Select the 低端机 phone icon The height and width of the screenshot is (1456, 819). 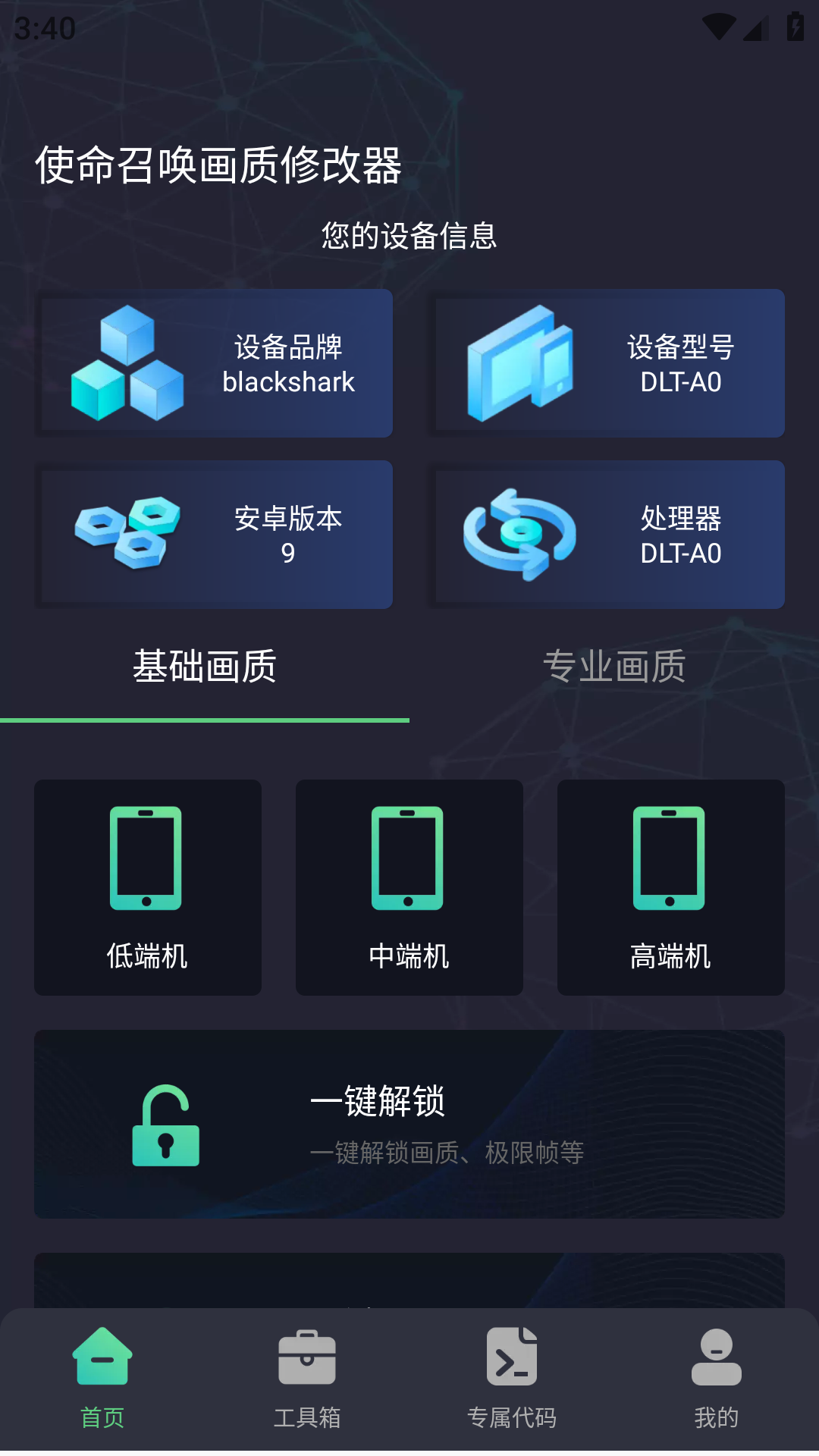[x=147, y=857]
